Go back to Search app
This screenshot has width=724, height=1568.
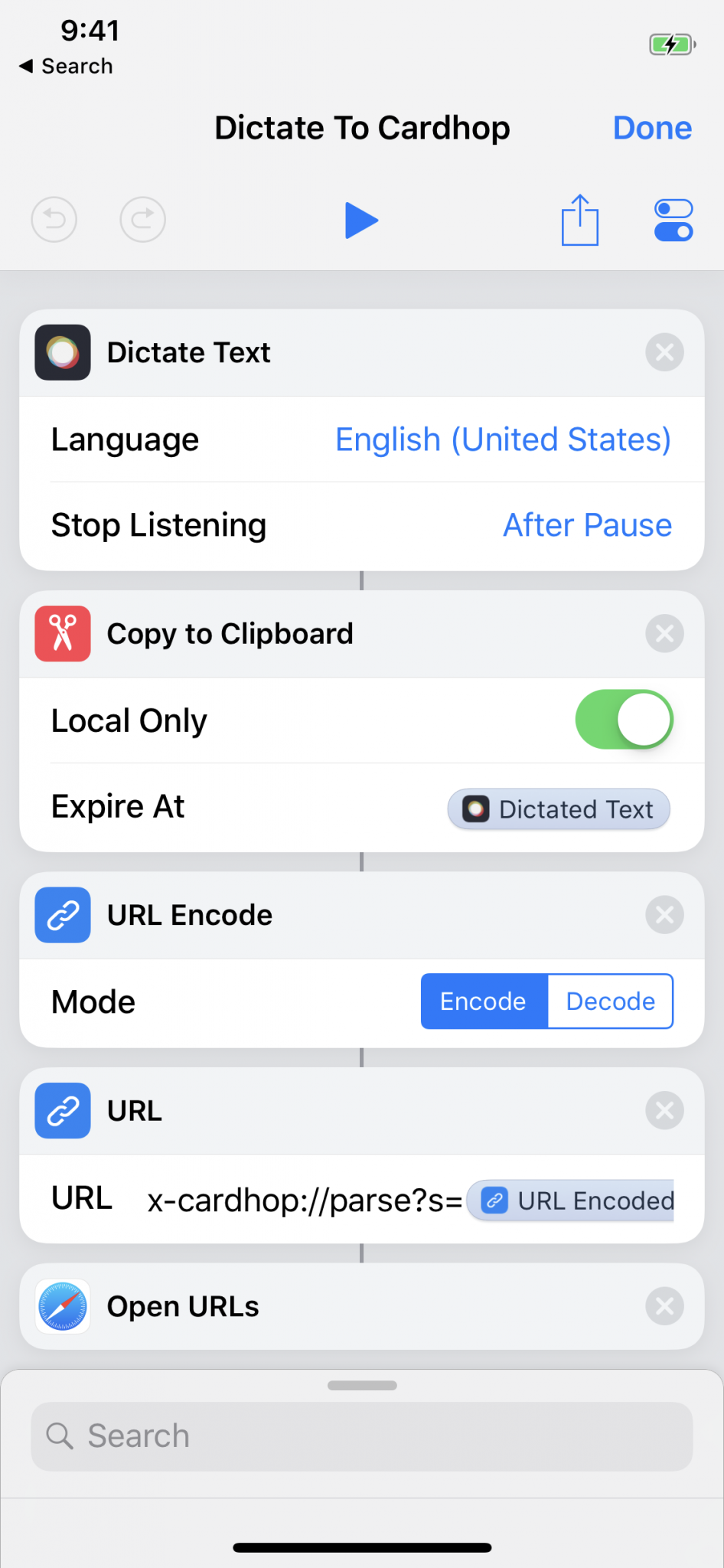[x=66, y=67]
